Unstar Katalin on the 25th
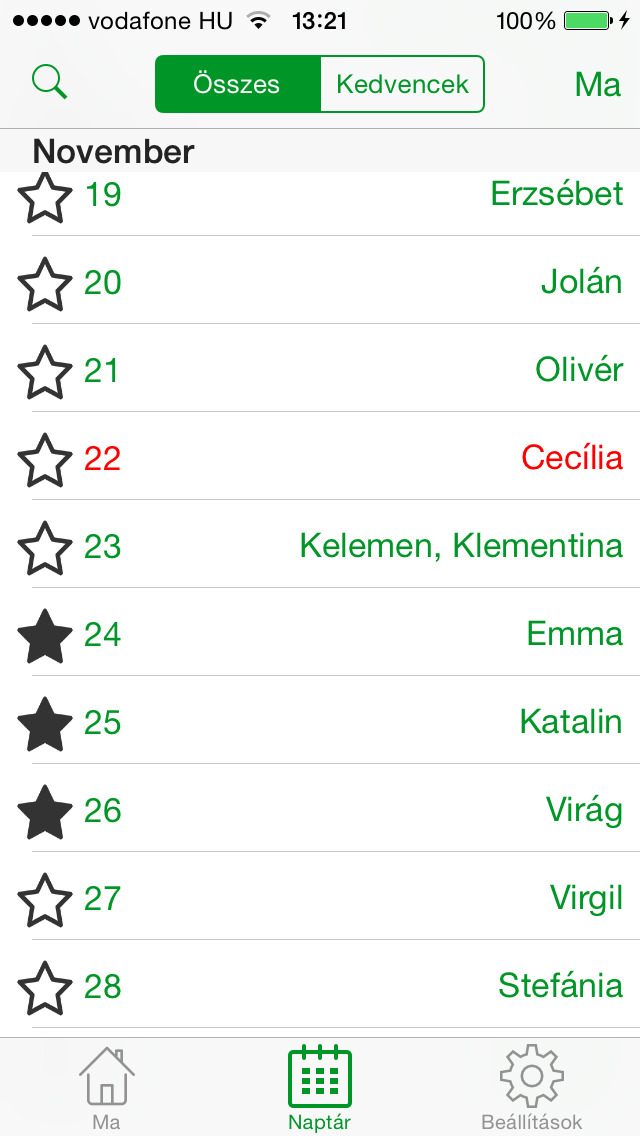This screenshot has height=1136, width=640. coord(45,723)
